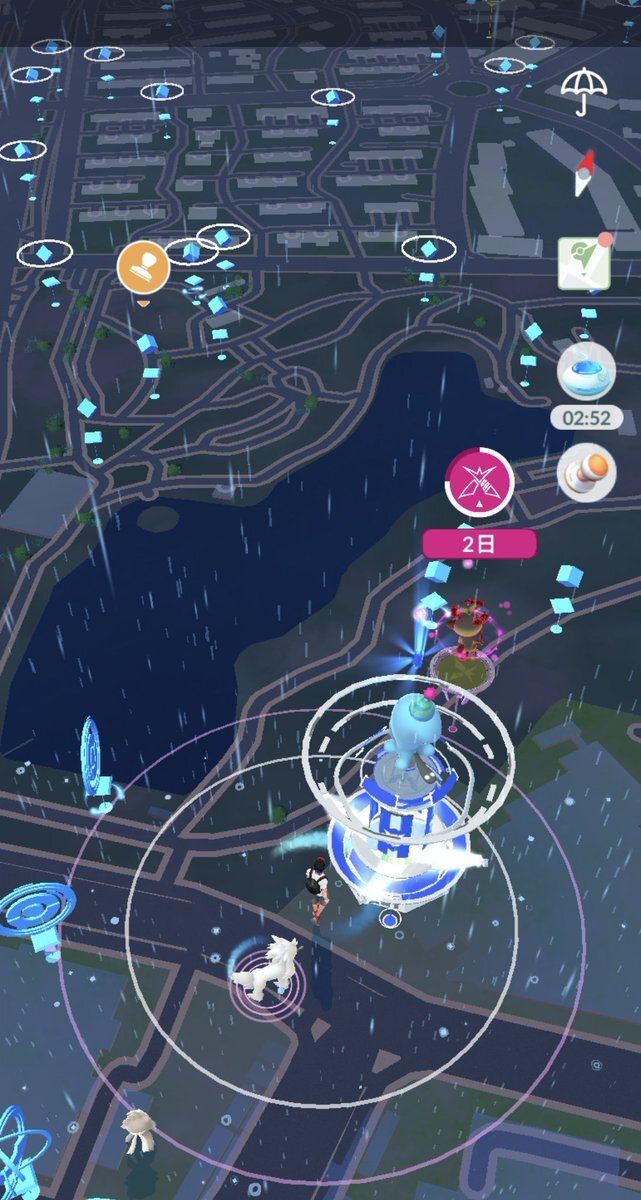Tap the orange-tipped item icon below the incense
Screen dimensions: 641x1200
pyautogui.click(x=586, y=472)
